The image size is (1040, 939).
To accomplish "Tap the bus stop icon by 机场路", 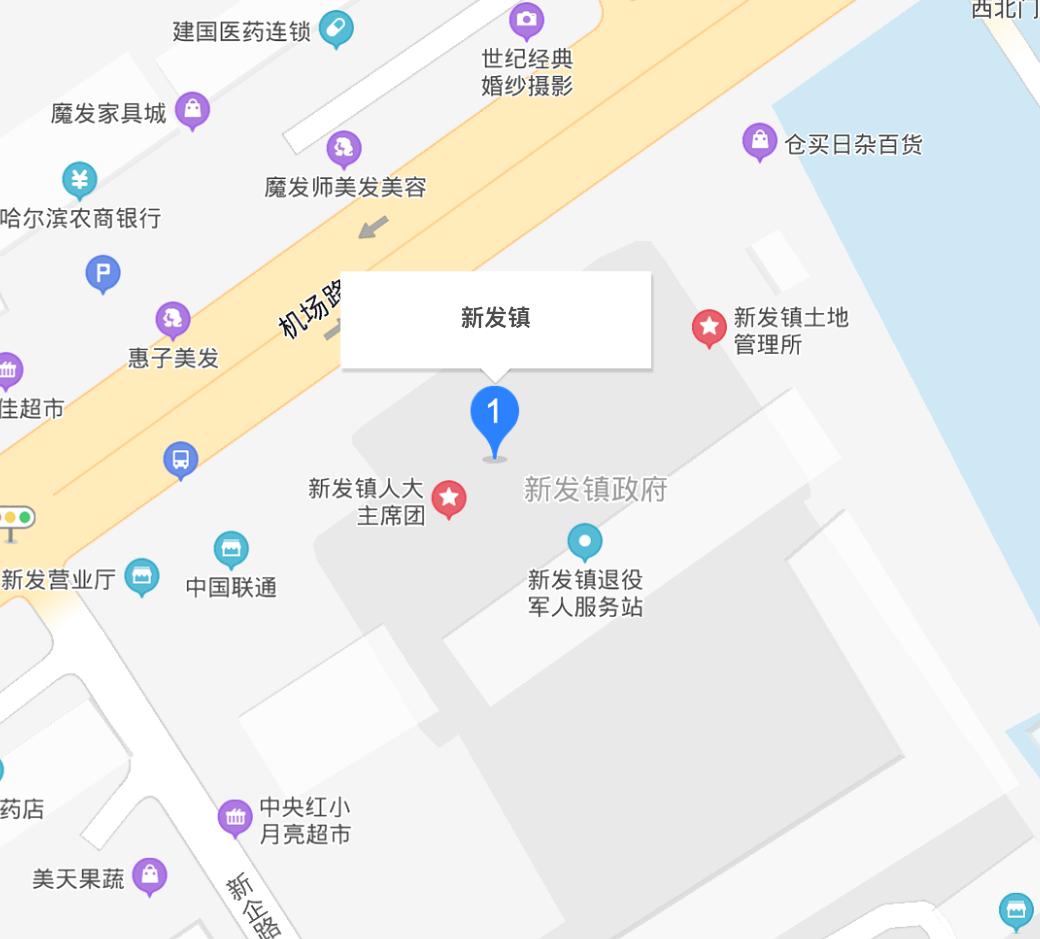I will 181,460.
